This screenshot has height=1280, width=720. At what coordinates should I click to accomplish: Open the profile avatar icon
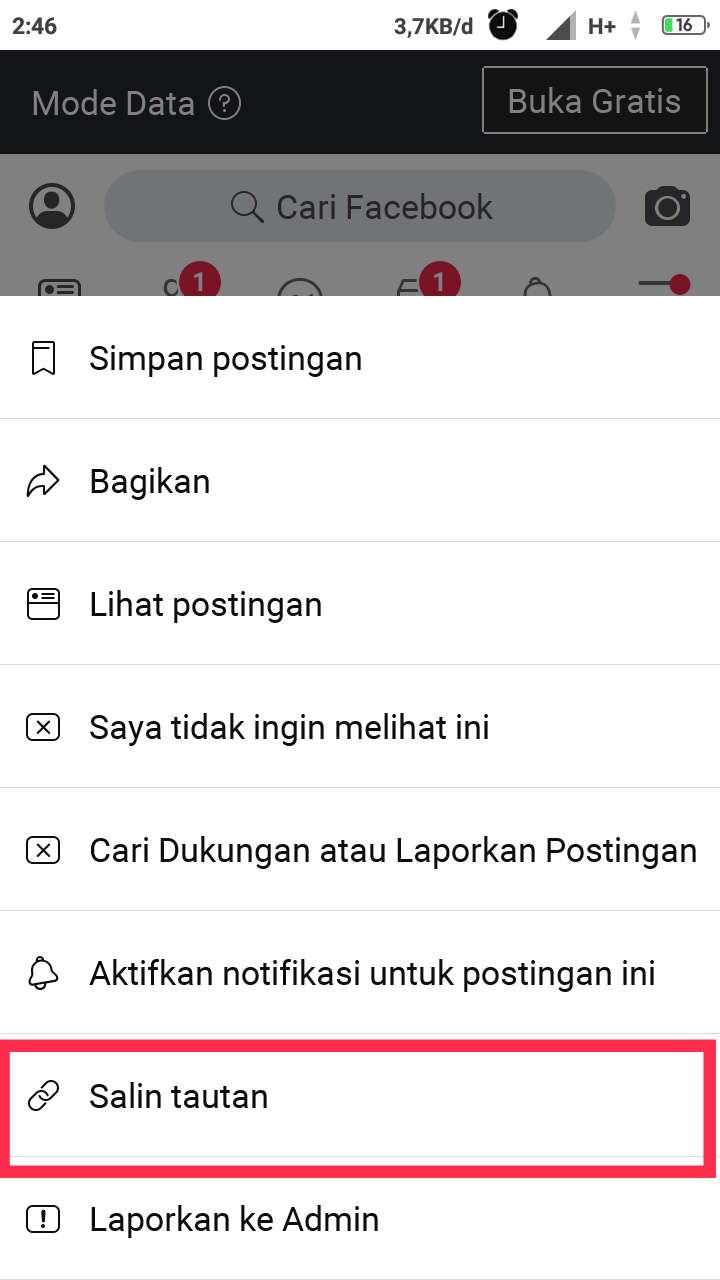(x=52, y=206)
